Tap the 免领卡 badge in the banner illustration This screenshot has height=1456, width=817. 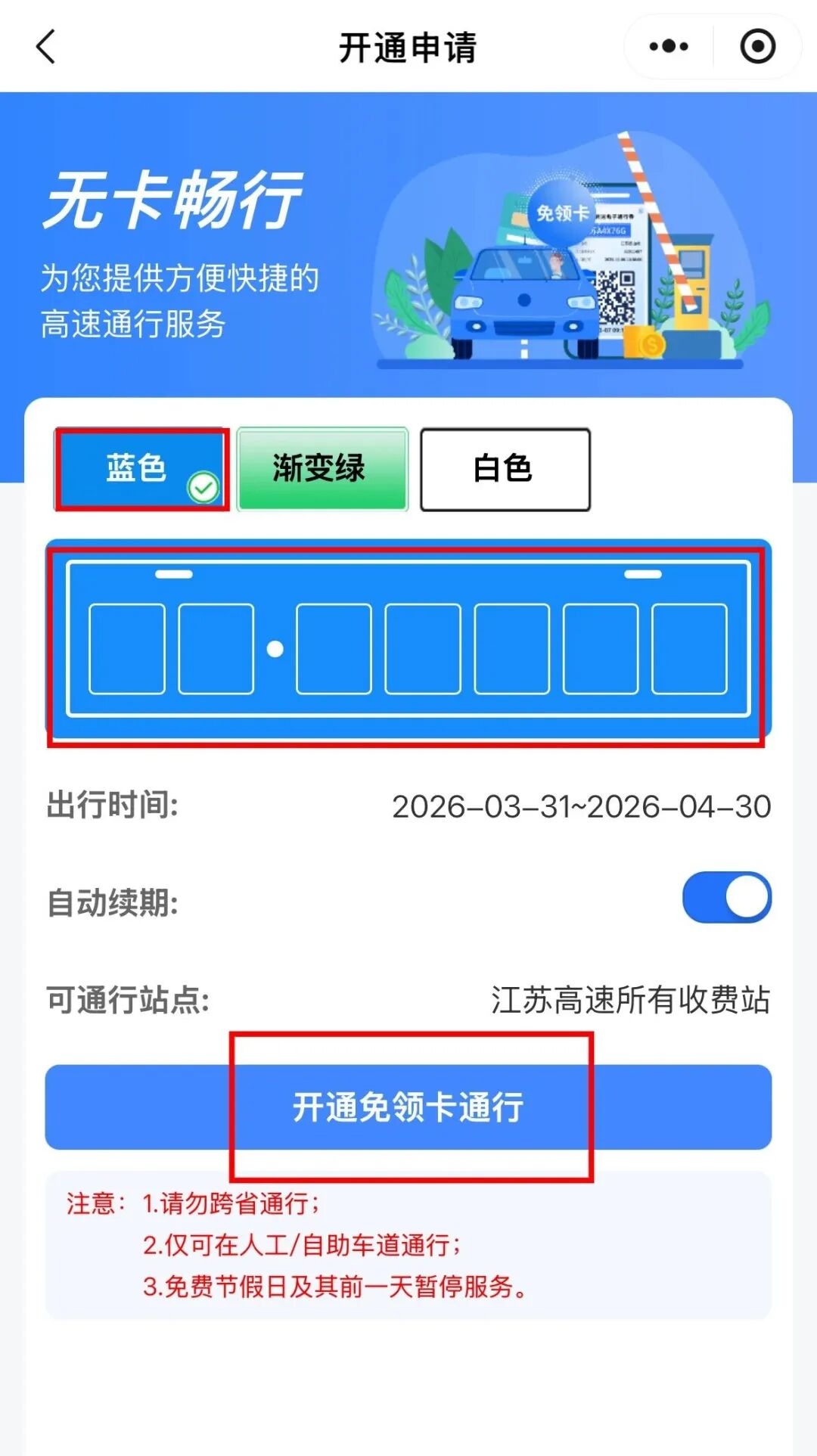561,213
